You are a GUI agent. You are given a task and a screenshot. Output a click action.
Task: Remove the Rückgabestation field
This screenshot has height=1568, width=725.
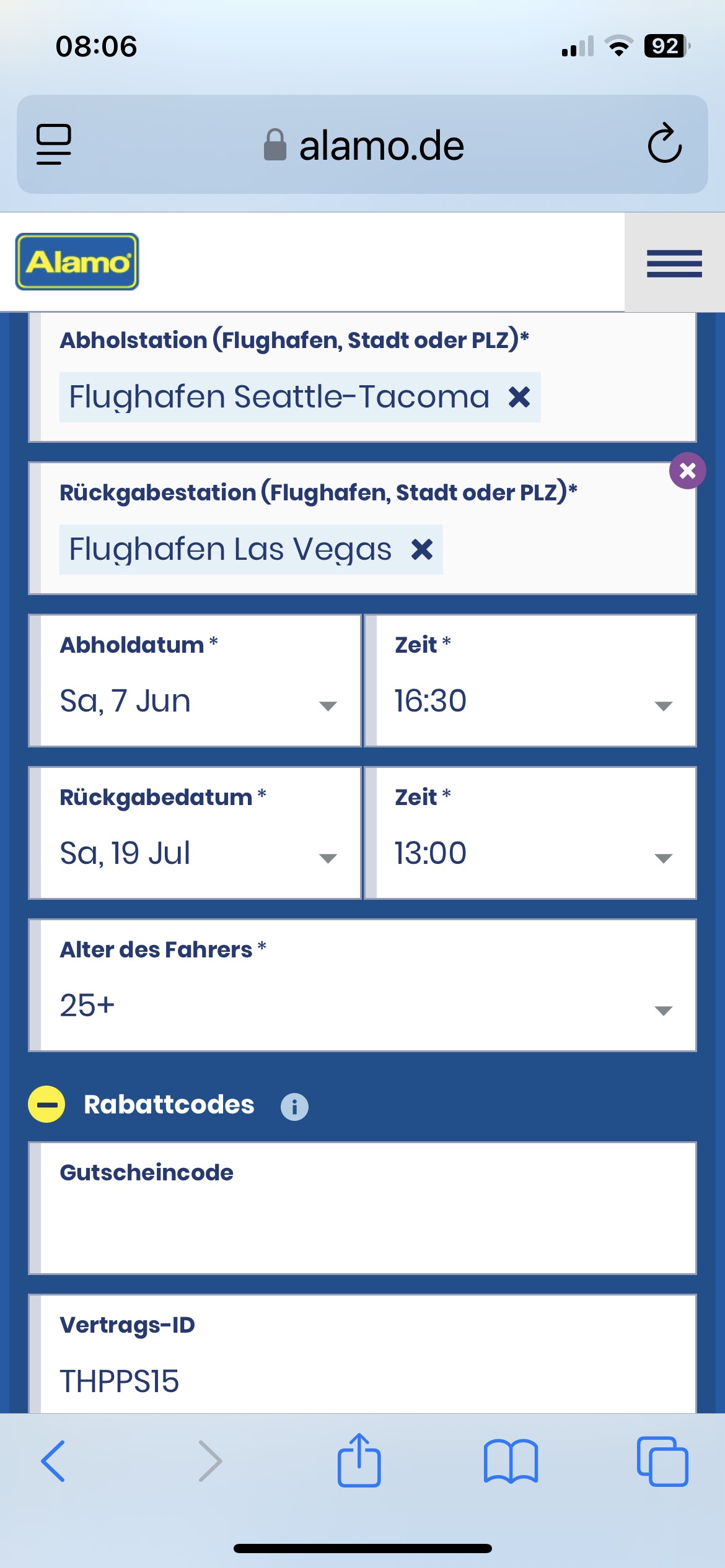point(687,471)
